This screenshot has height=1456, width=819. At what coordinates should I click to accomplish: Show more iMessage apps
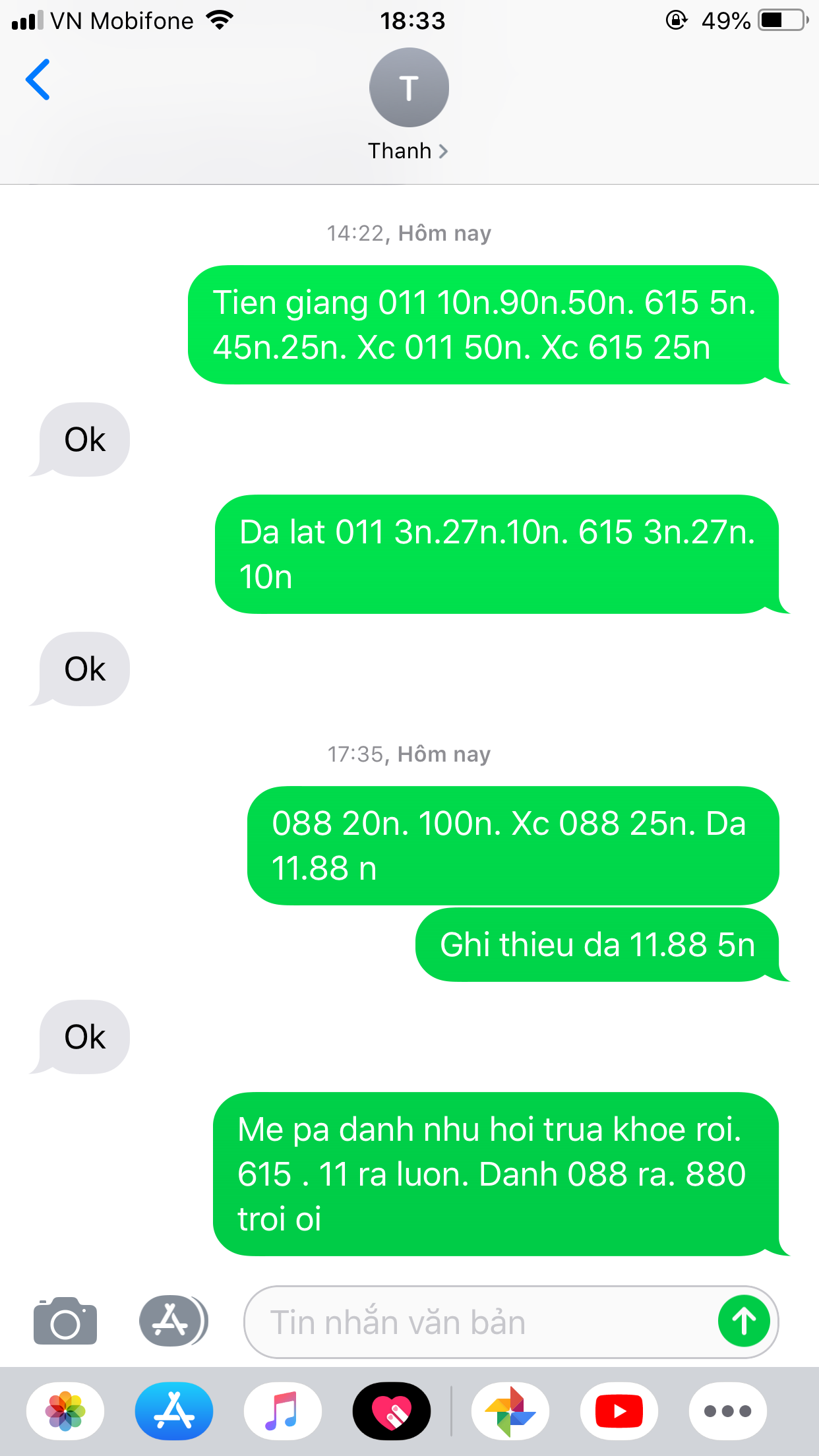(x=728, y=1411)
